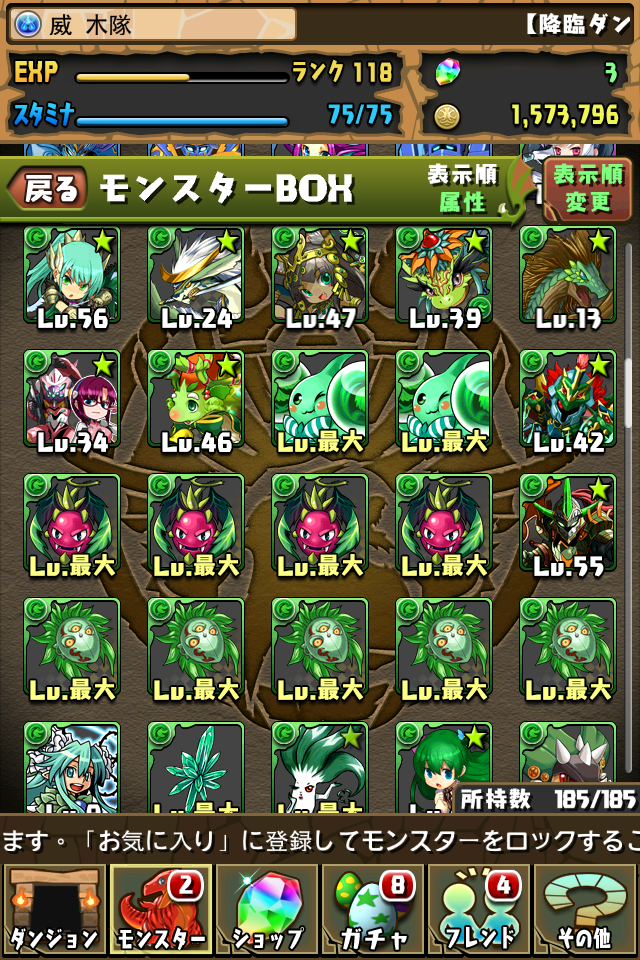Tap the 戻る back button
The image size is (640, 960).
[x=48, y=189]
